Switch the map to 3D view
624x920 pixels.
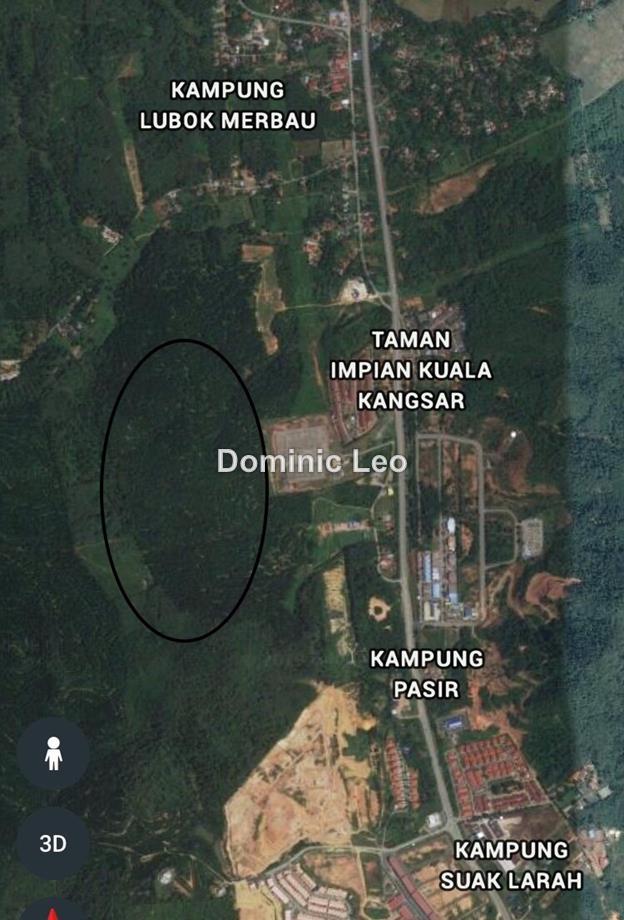53,843
